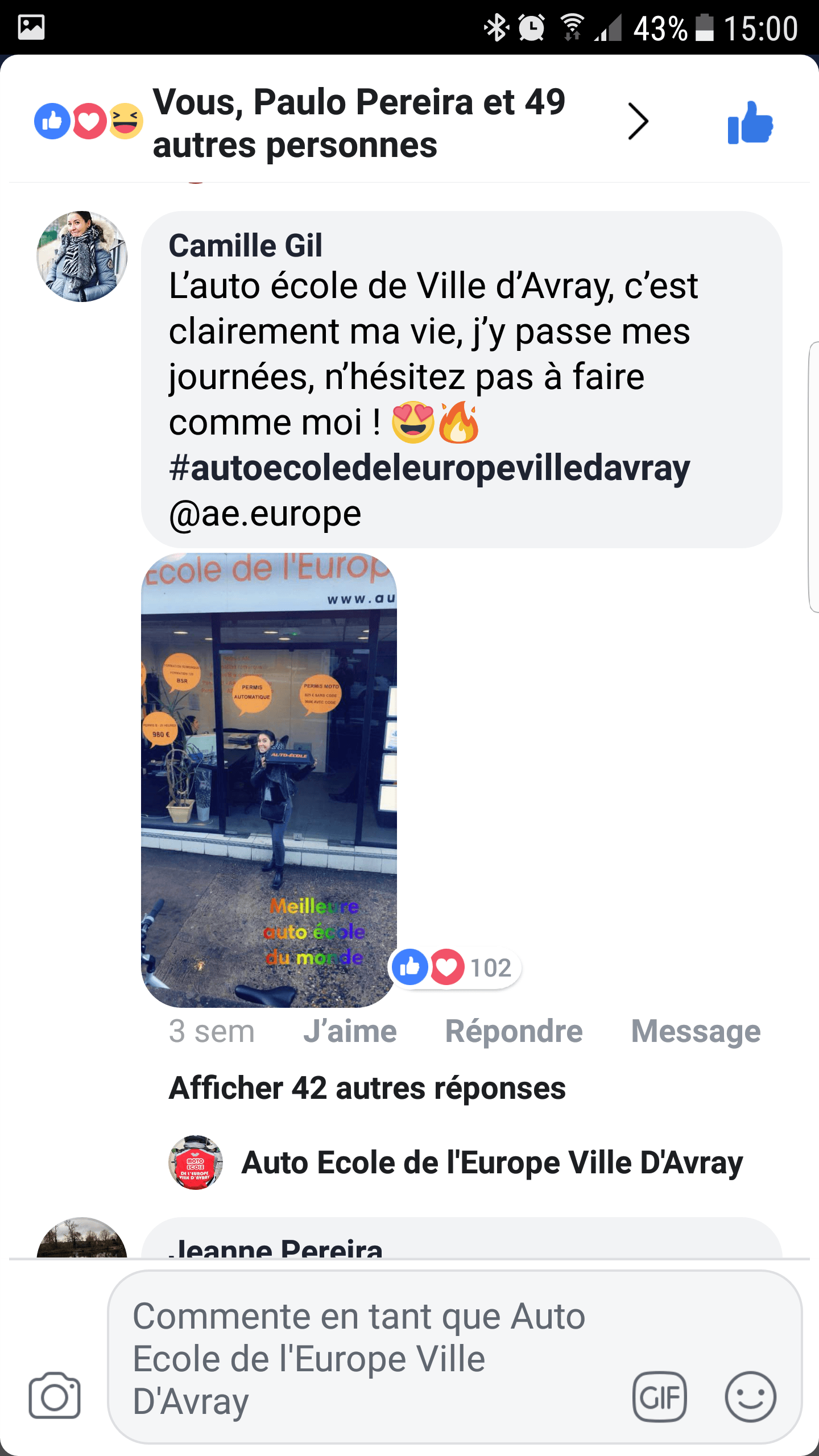
Task: Open the Auto Ecole de l'Europe Ville D'Avray reply
Action: coord(492,1163)
